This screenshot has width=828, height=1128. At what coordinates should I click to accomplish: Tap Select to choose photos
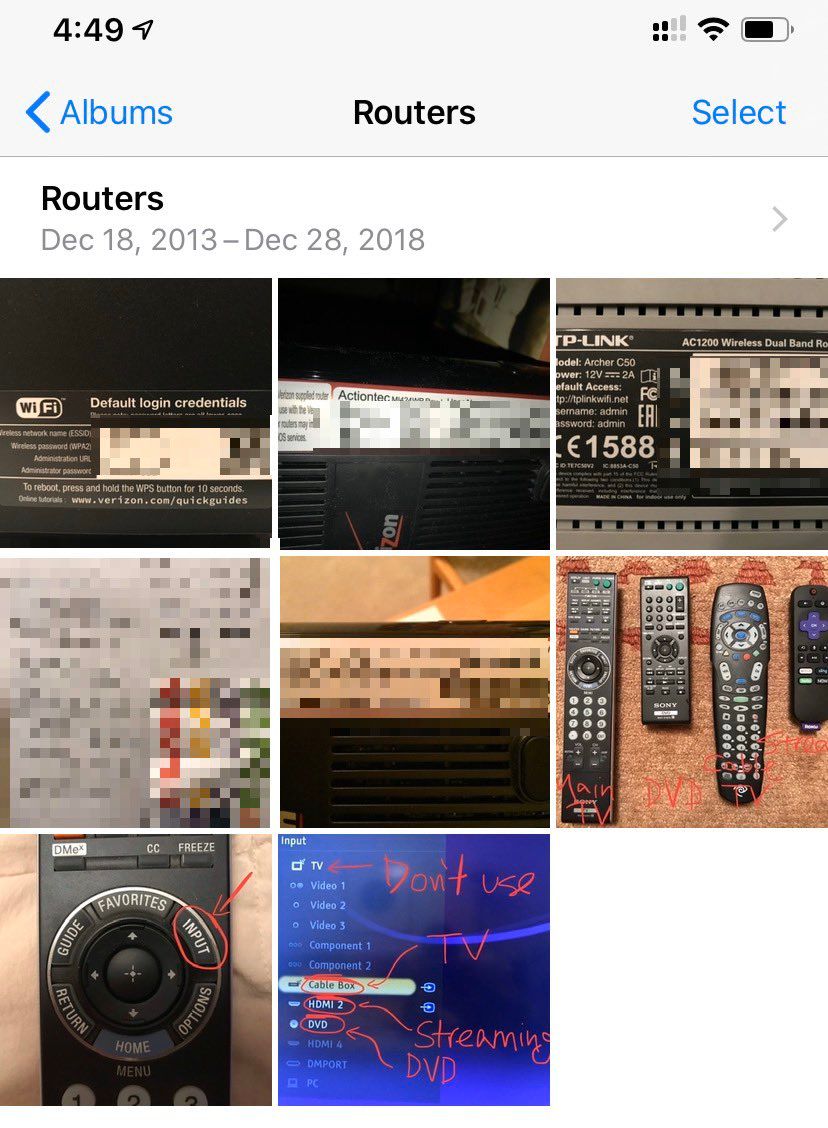(738, 112)
